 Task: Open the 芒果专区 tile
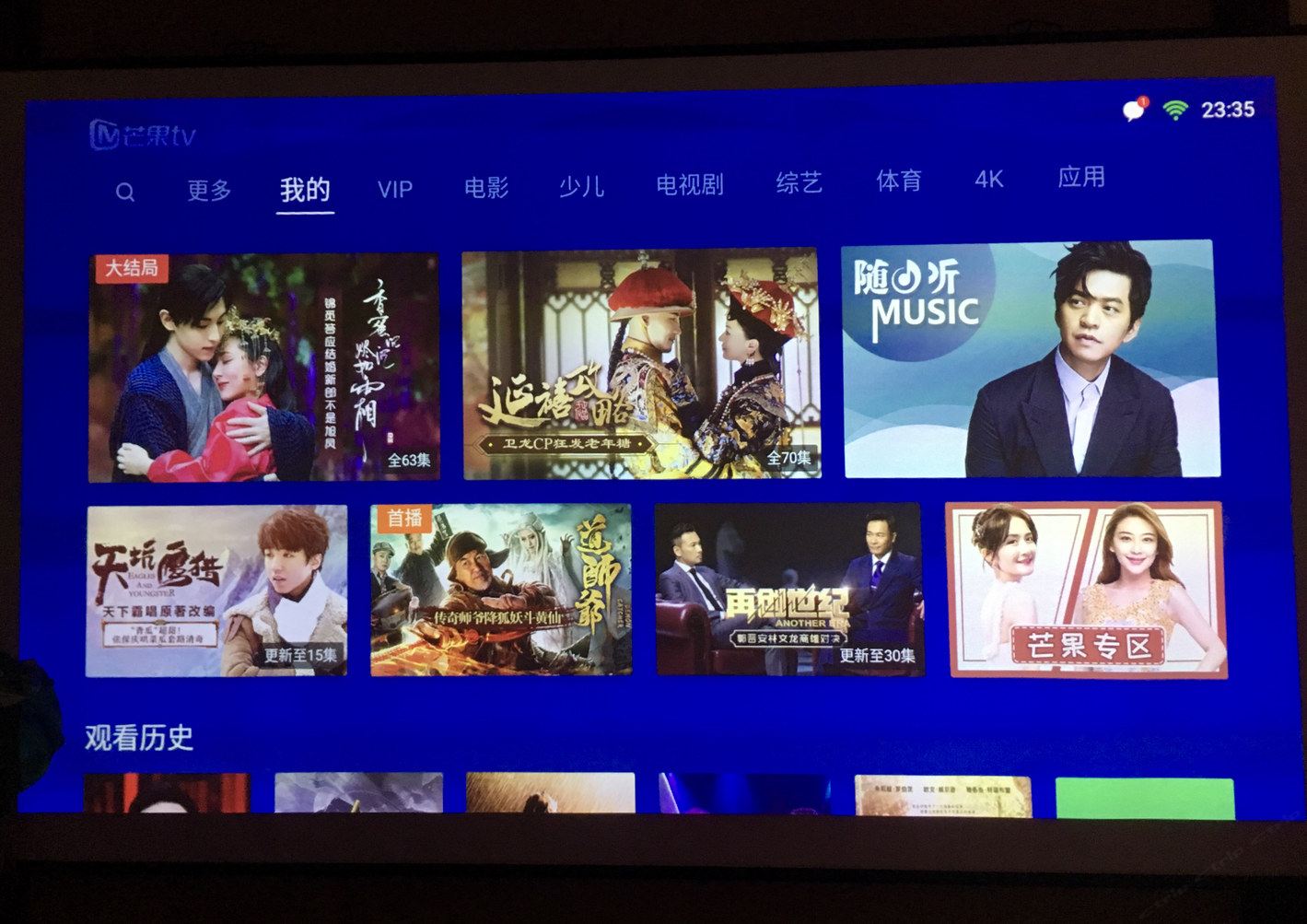(1086, 590)
